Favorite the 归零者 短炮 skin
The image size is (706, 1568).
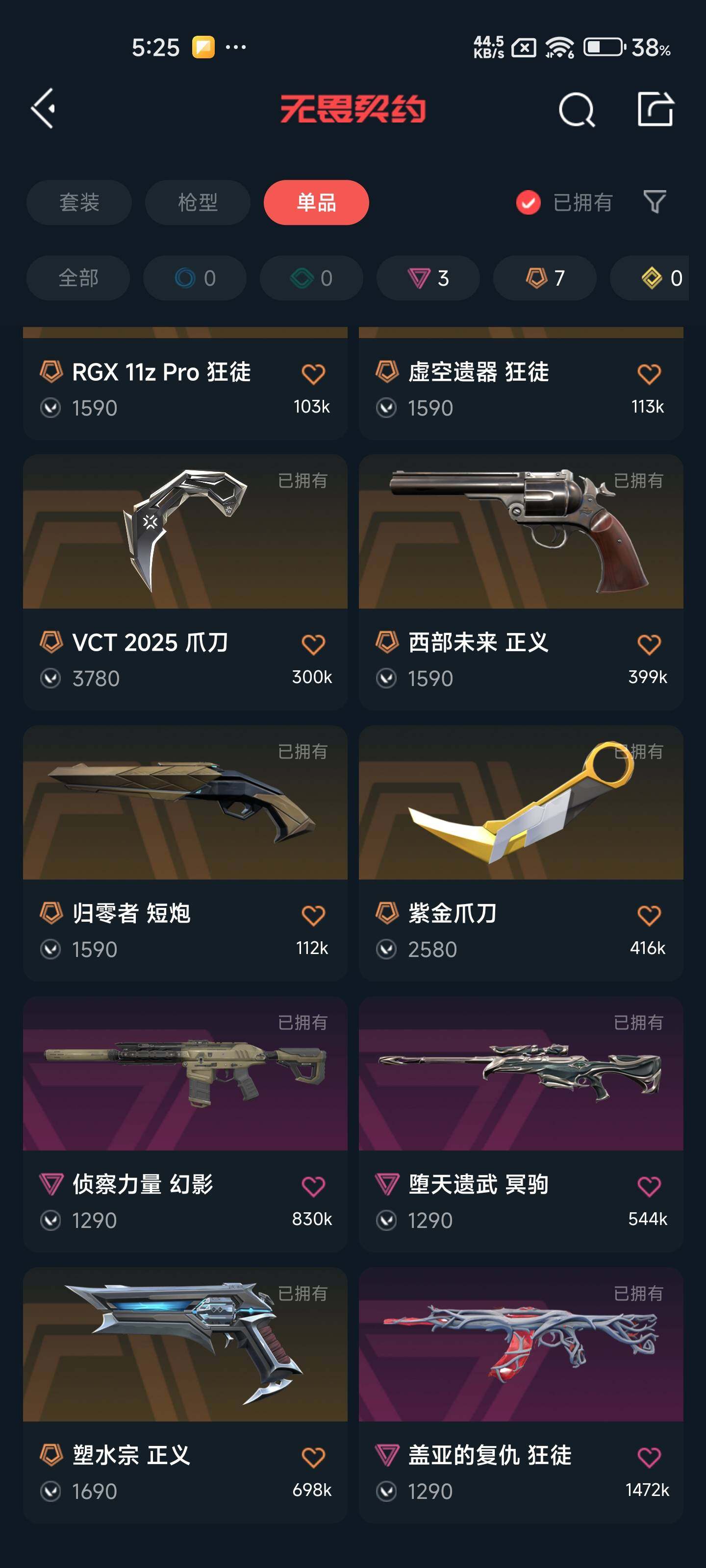tap(313, 915)
